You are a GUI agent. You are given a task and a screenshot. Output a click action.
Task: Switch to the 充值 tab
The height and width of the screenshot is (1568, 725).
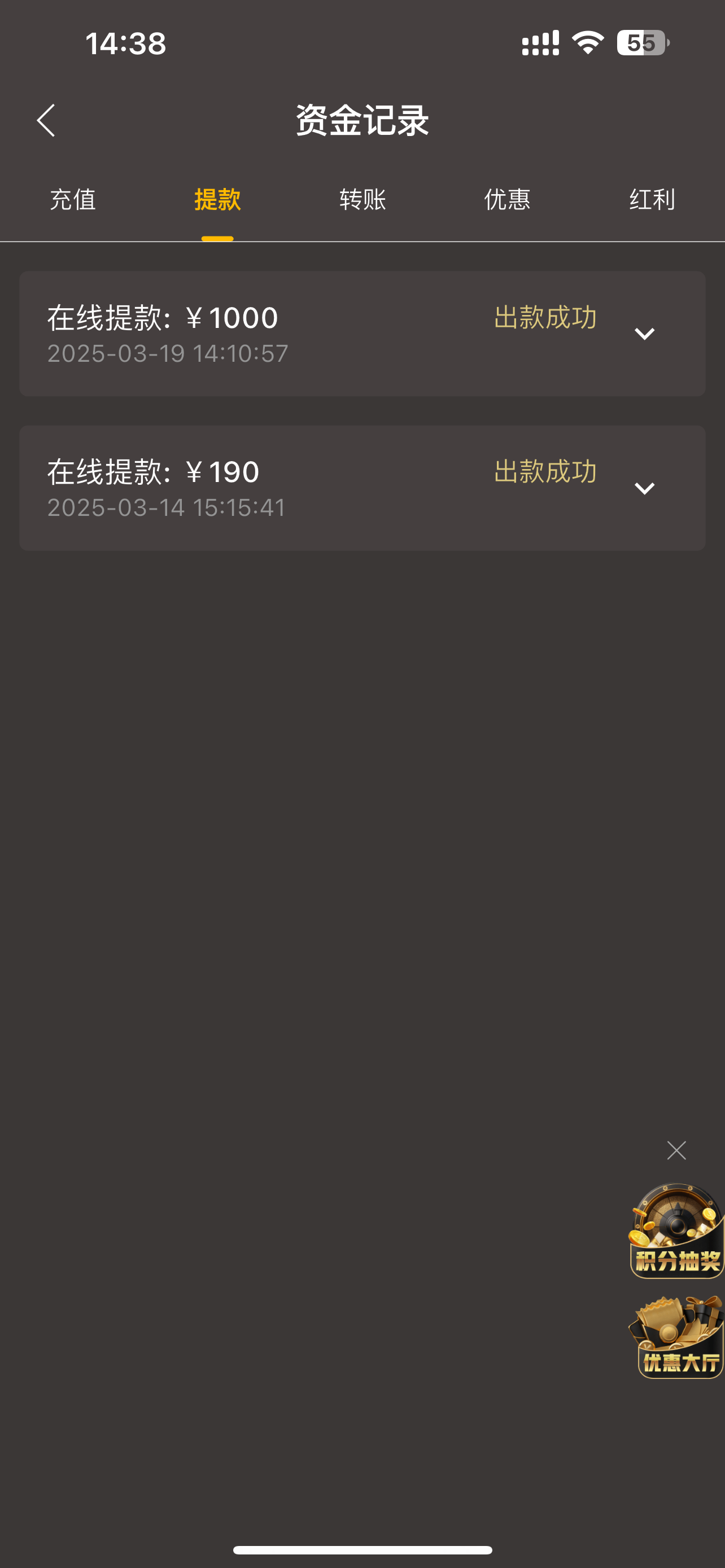coord(72,200)
